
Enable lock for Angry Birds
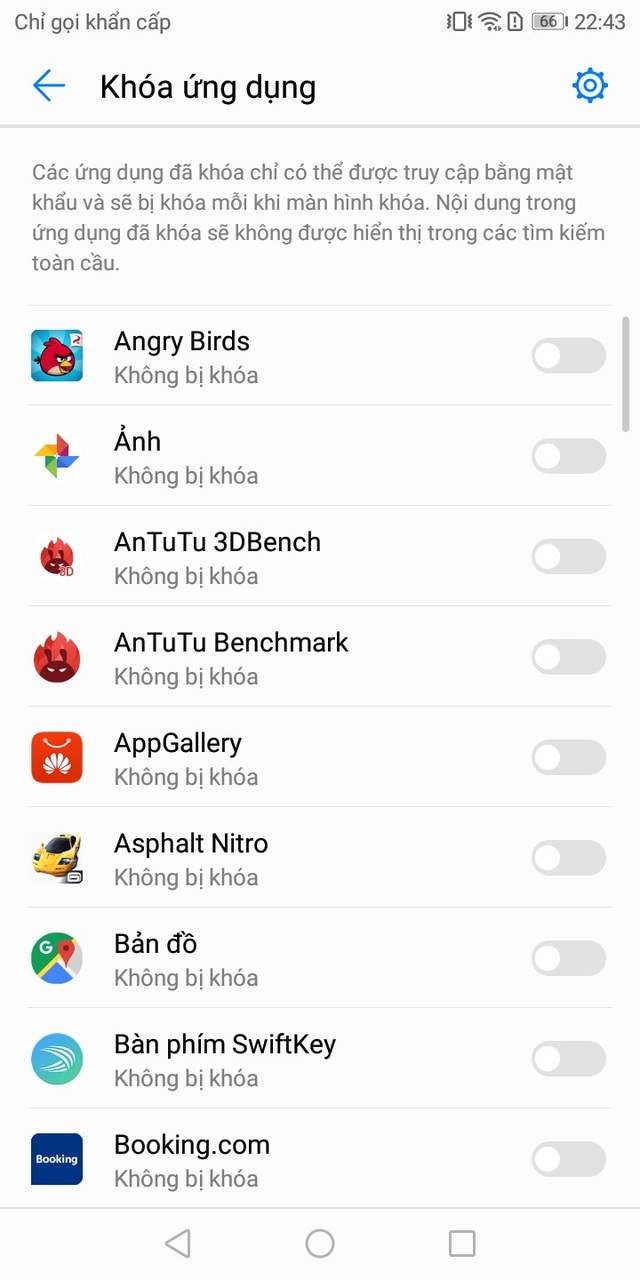pos(568,356)
